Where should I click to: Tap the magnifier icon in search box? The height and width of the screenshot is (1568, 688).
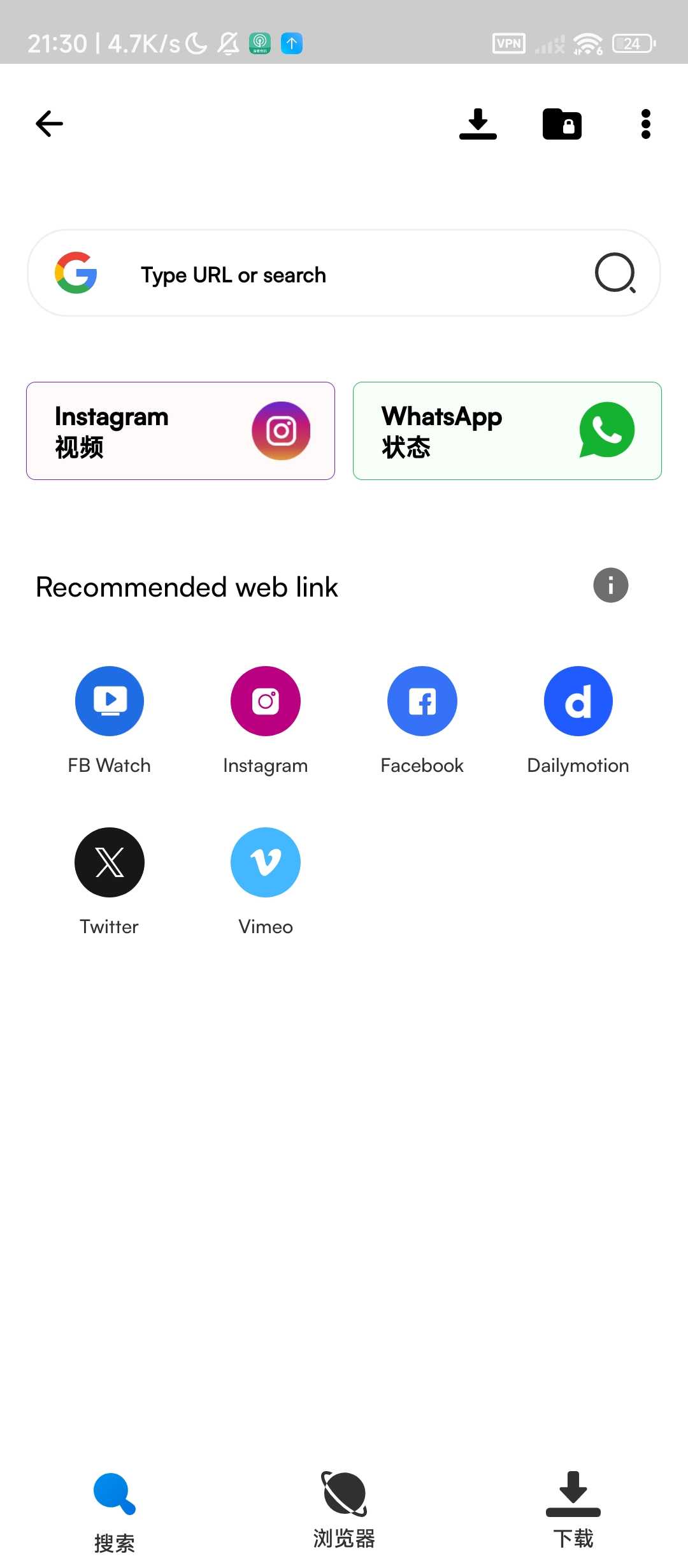pos(615,273)
